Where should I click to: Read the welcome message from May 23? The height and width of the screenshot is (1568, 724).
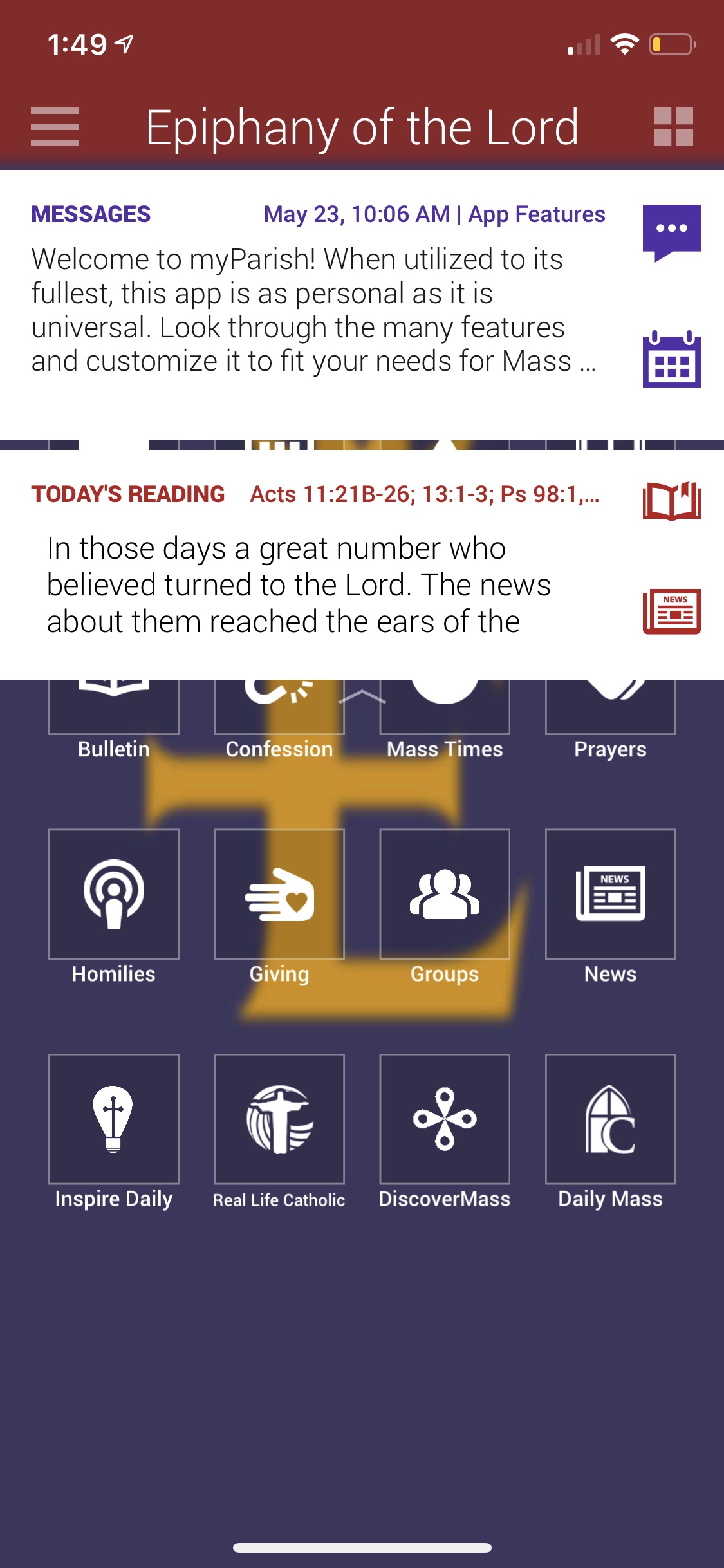pyautogui.click(x=313, y=310)
